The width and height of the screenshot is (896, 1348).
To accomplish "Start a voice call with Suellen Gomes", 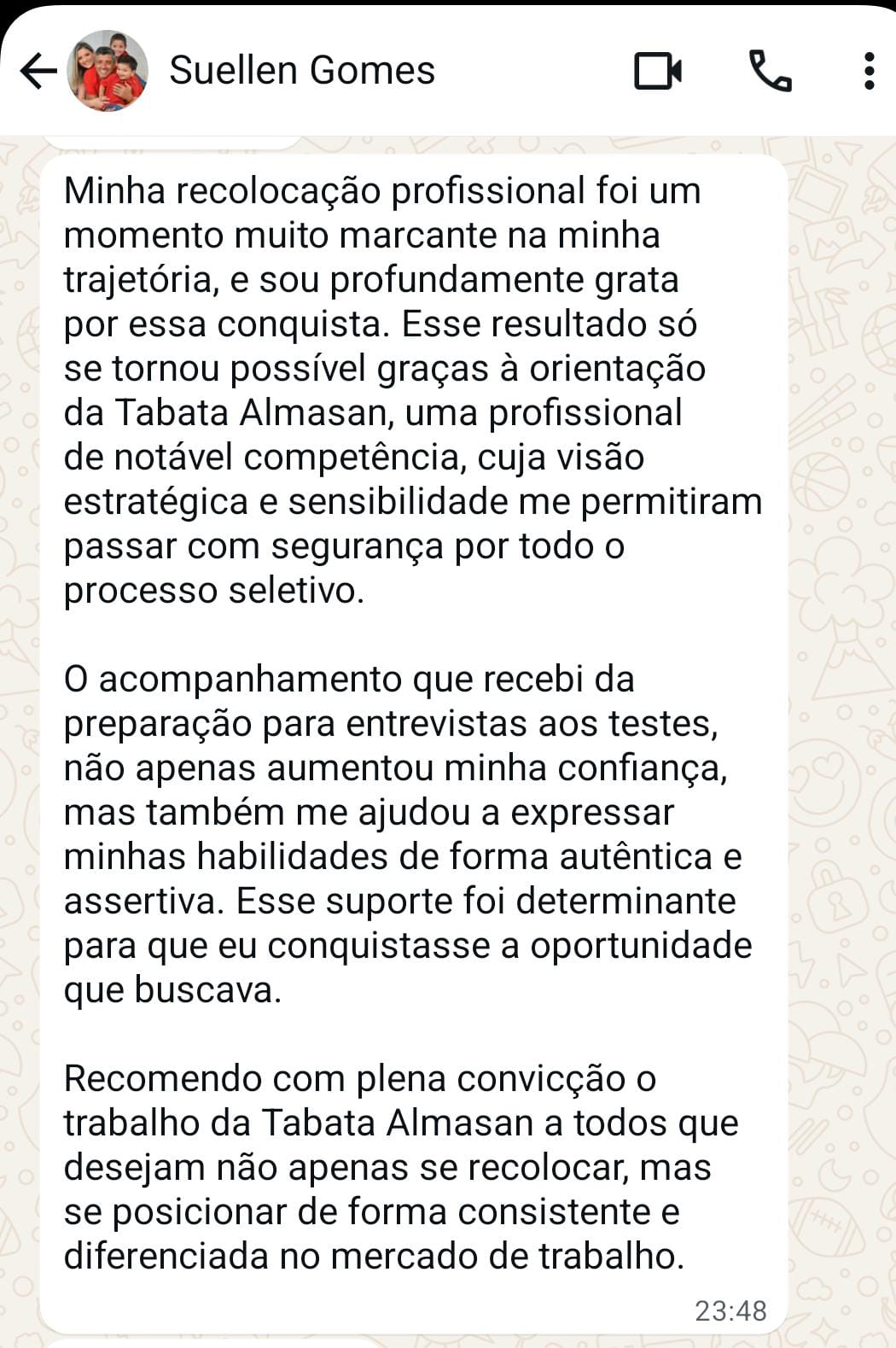I will point(770,71).
